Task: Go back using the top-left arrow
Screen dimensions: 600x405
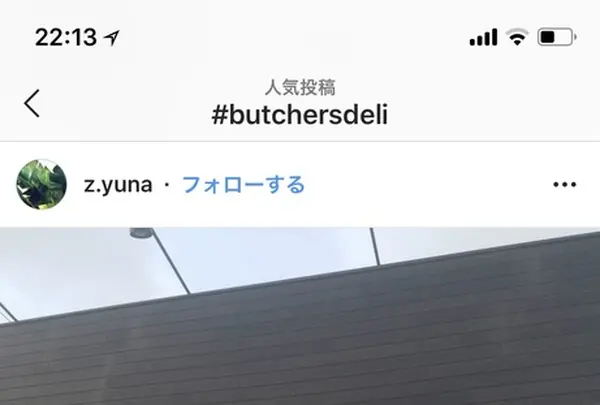Action: (x=32, y=102)
